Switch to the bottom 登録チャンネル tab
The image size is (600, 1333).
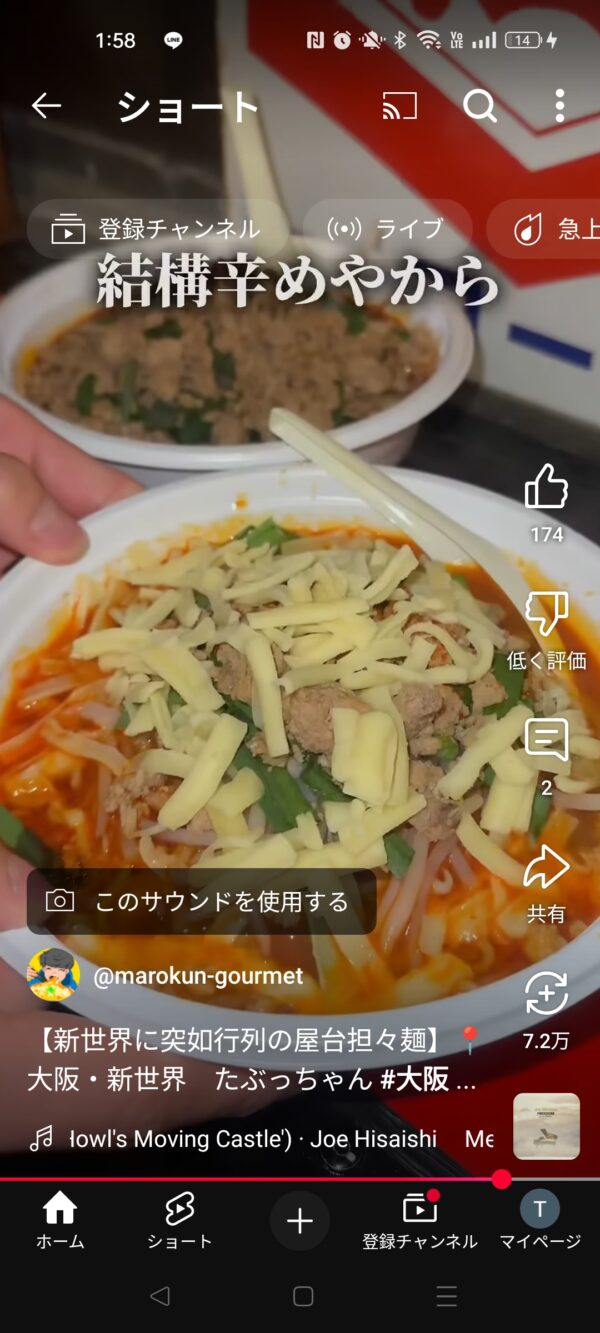click(419, 1221)
